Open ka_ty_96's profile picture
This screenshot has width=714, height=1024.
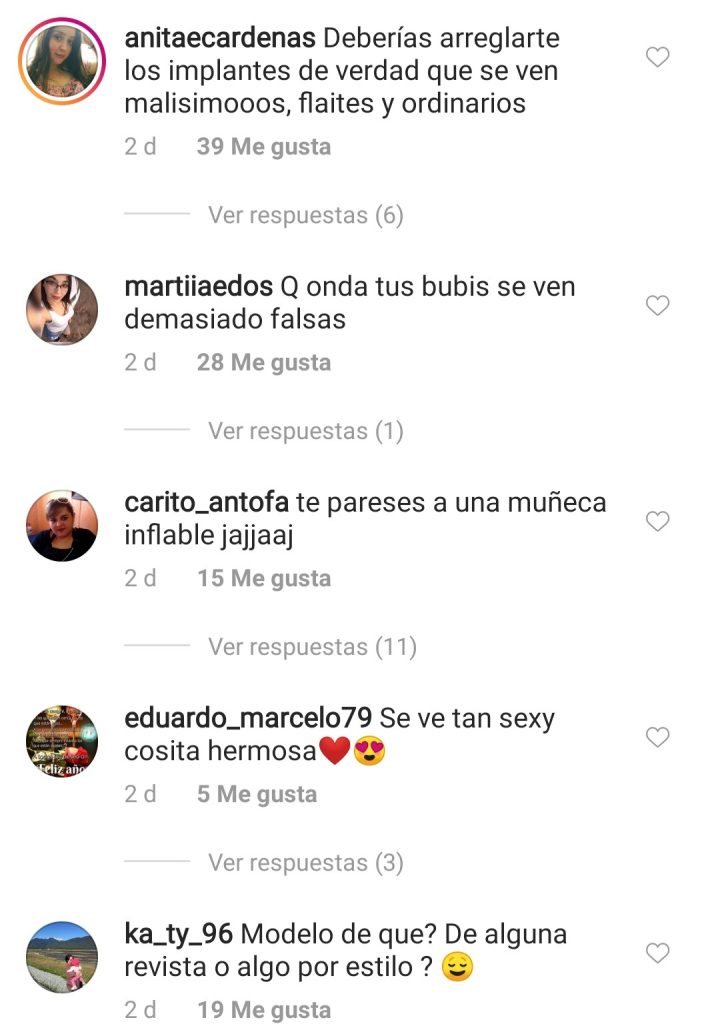[62, 957]
